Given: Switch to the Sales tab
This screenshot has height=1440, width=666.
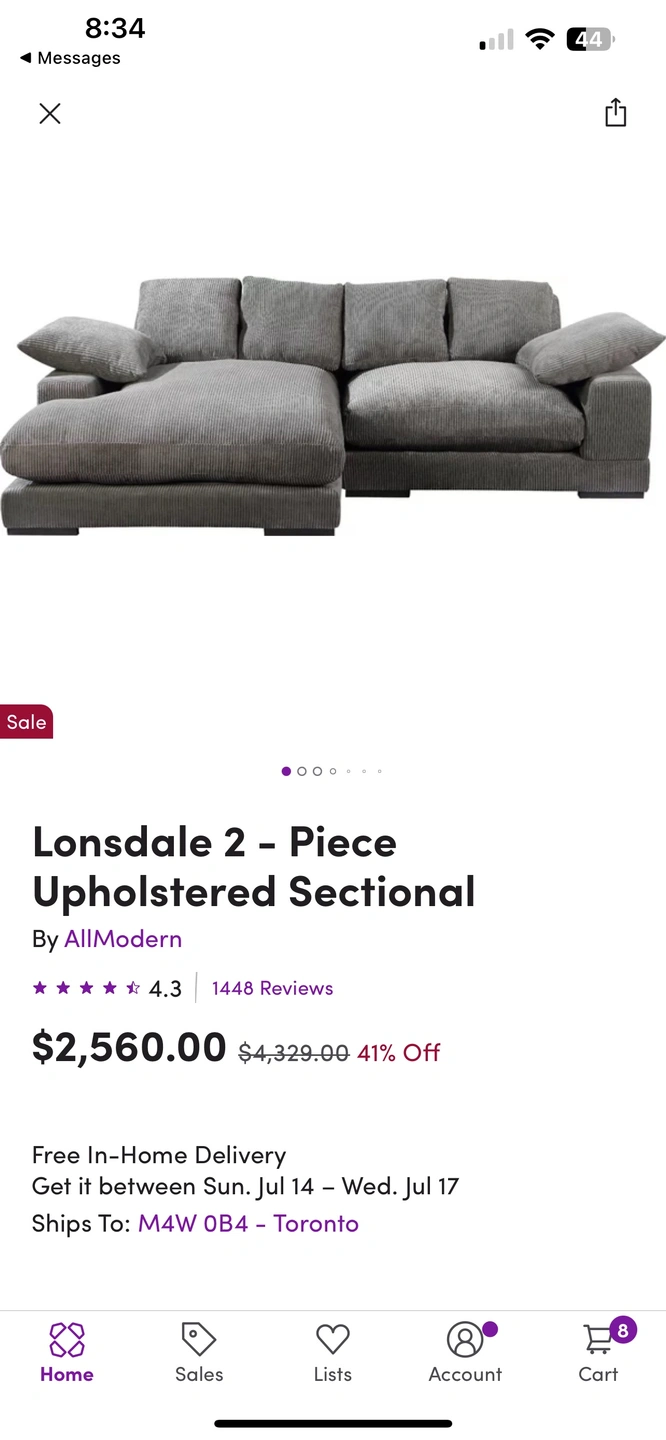Looking at the screenshot, I should coord(199,1352).
